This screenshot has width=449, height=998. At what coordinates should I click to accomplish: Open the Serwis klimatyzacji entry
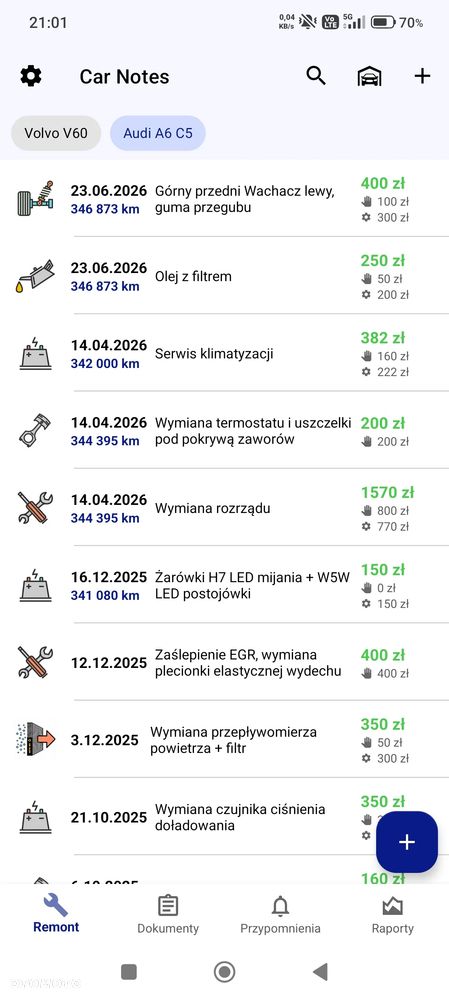pos(224,353)
